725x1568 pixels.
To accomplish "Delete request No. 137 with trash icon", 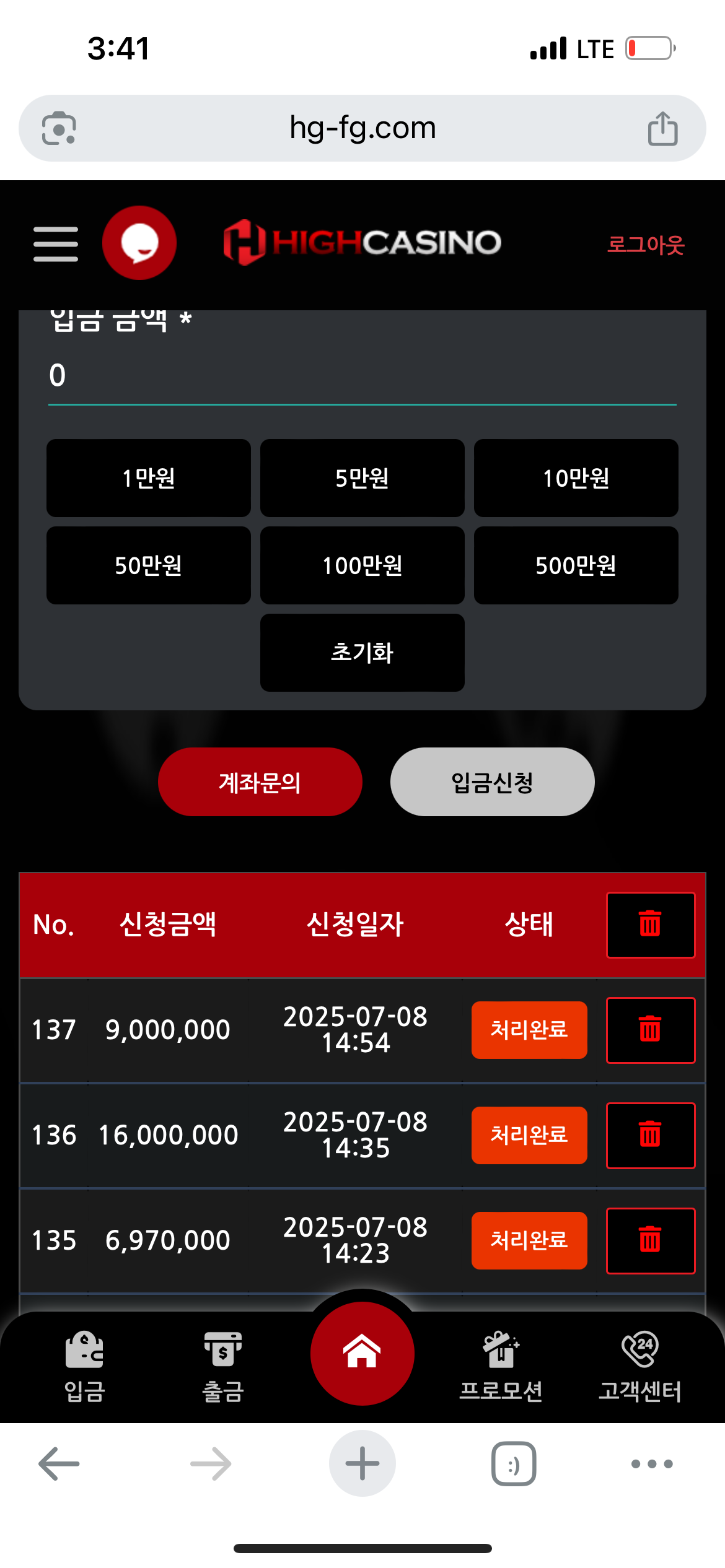I will (650, 1030).
